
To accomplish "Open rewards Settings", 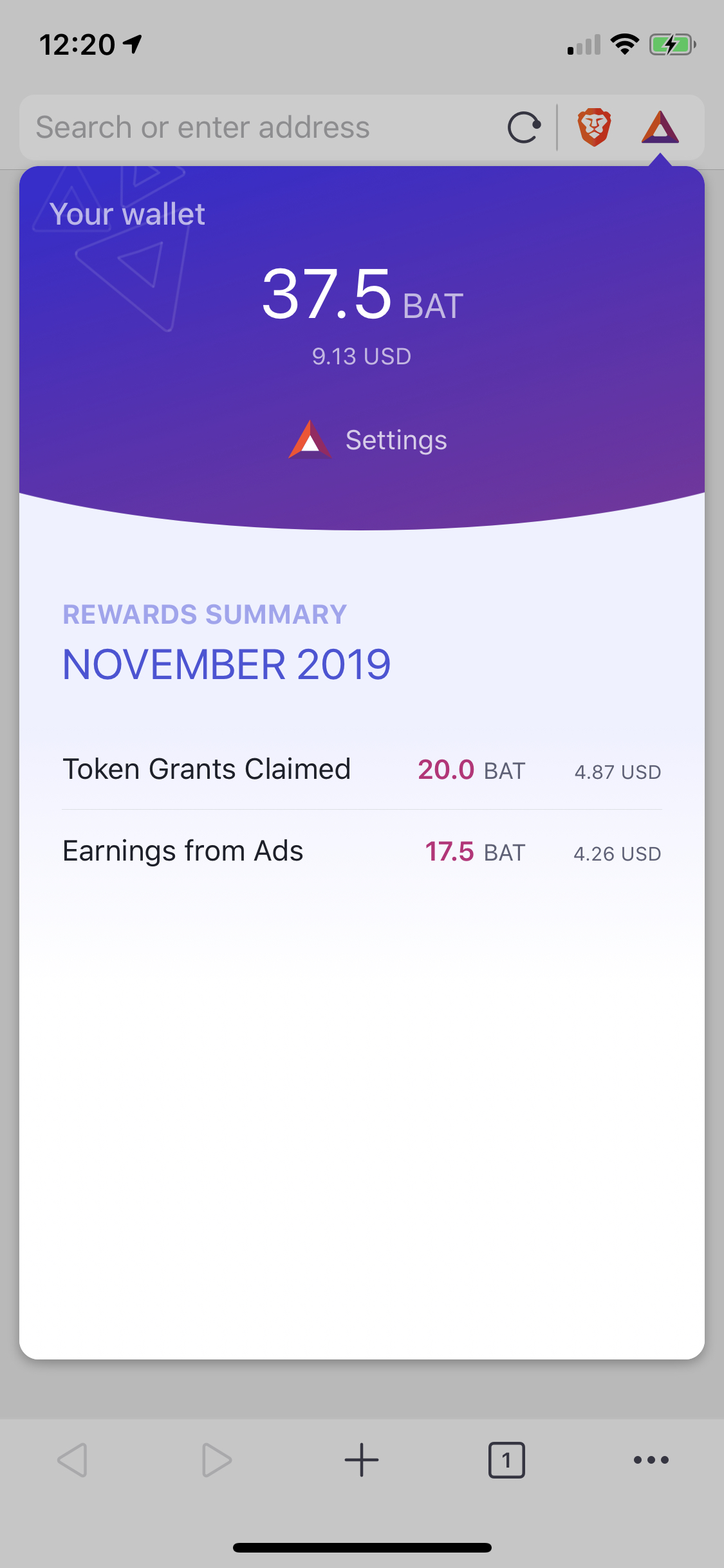I will [x=368, y=440].
